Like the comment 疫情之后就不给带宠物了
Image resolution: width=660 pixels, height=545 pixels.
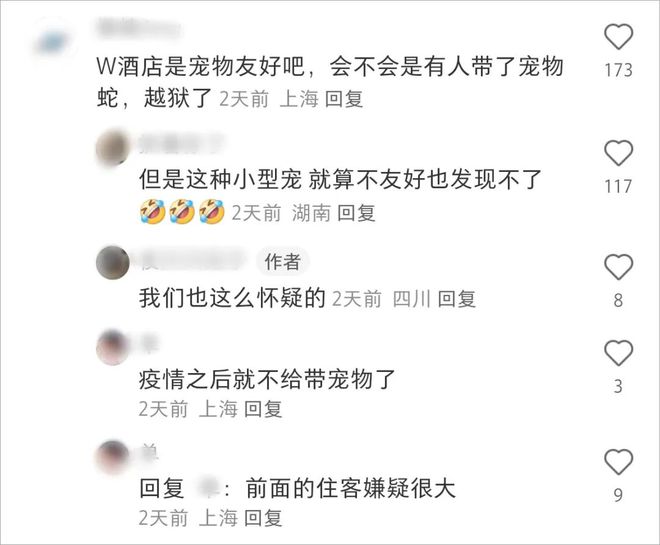(x=619, y=353)
